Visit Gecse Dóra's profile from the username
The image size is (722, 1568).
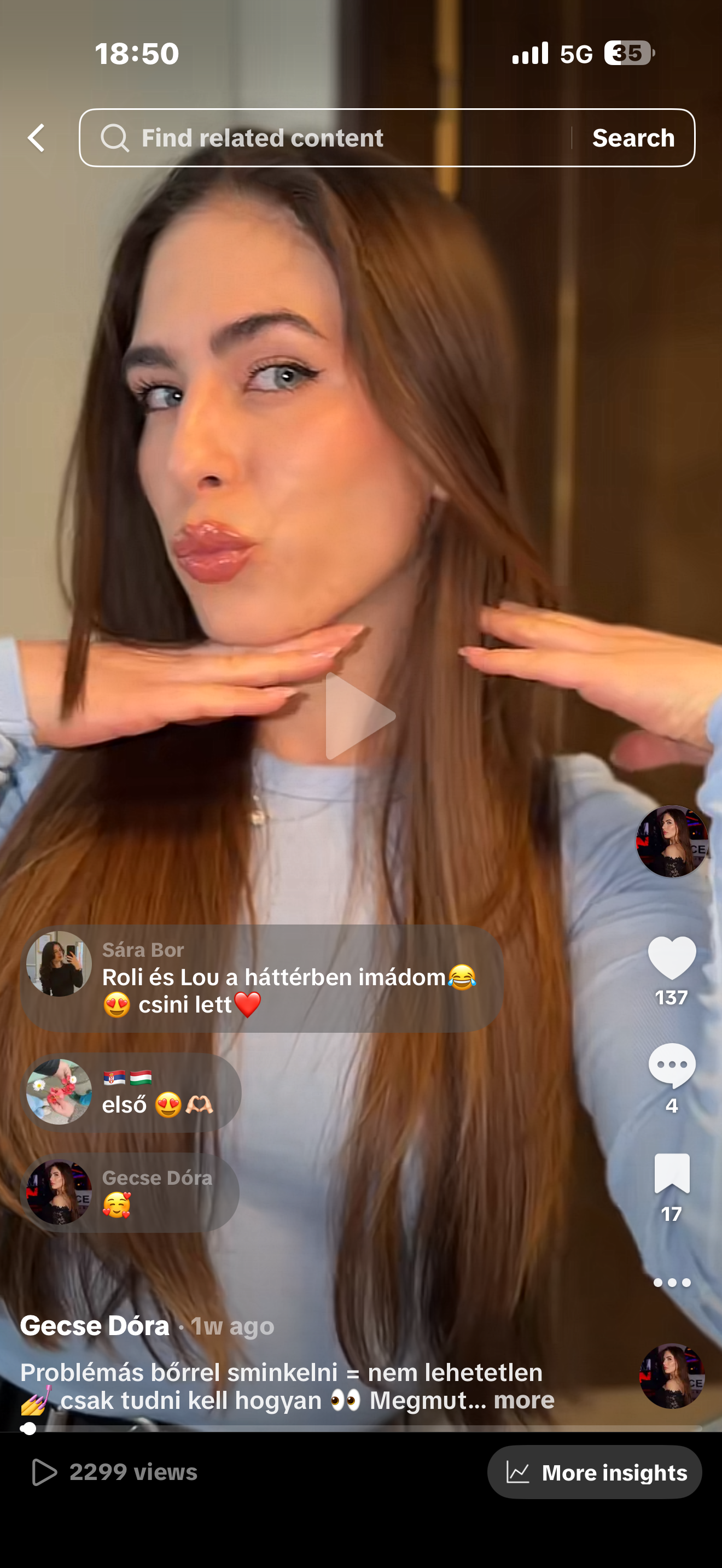pyautogui.click(x=95, y=1326)
